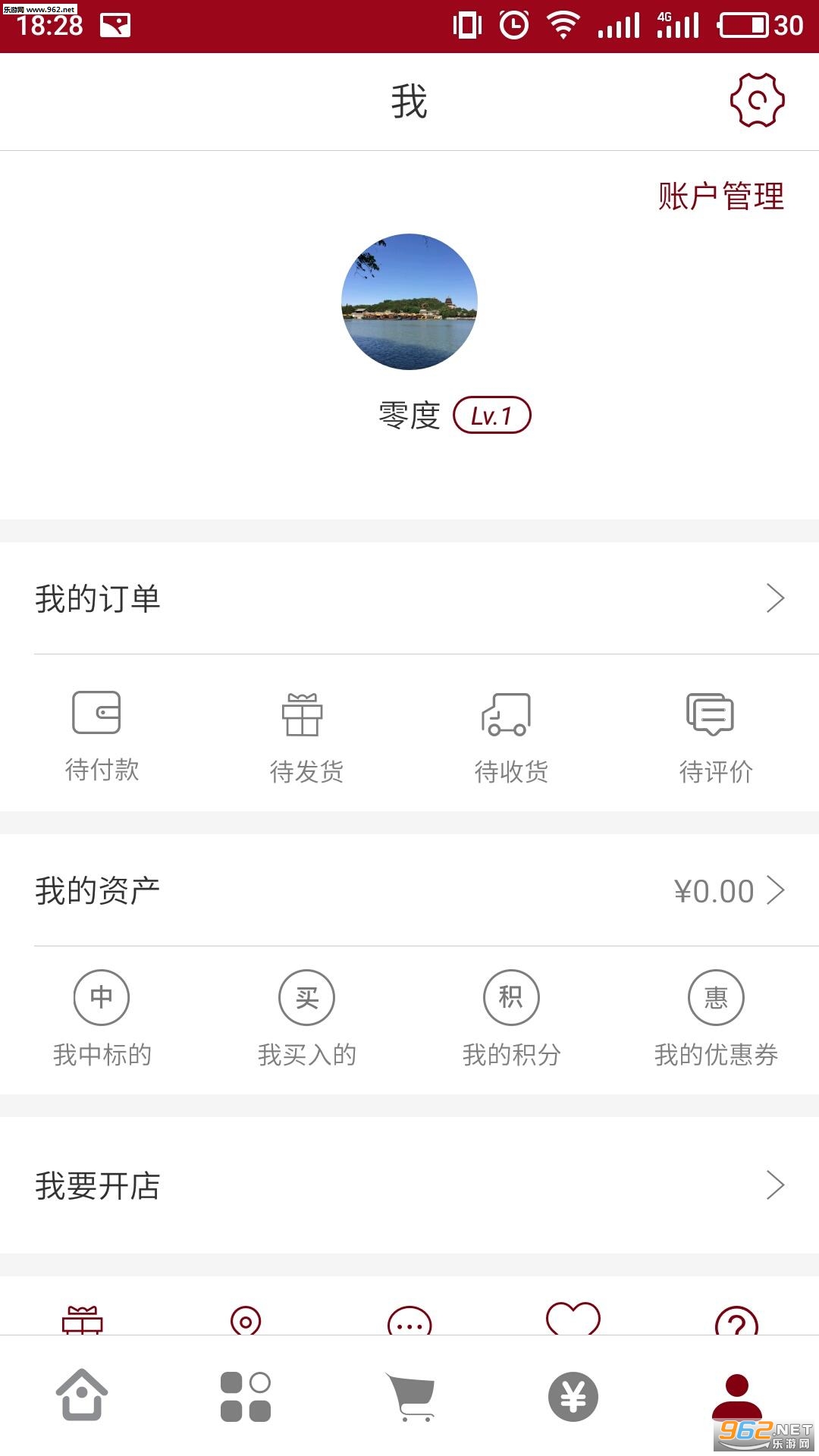The width and height of the screenshot is (819, 1456).
Task: Switch to the home tab
Action: (x=82, y=1395)
